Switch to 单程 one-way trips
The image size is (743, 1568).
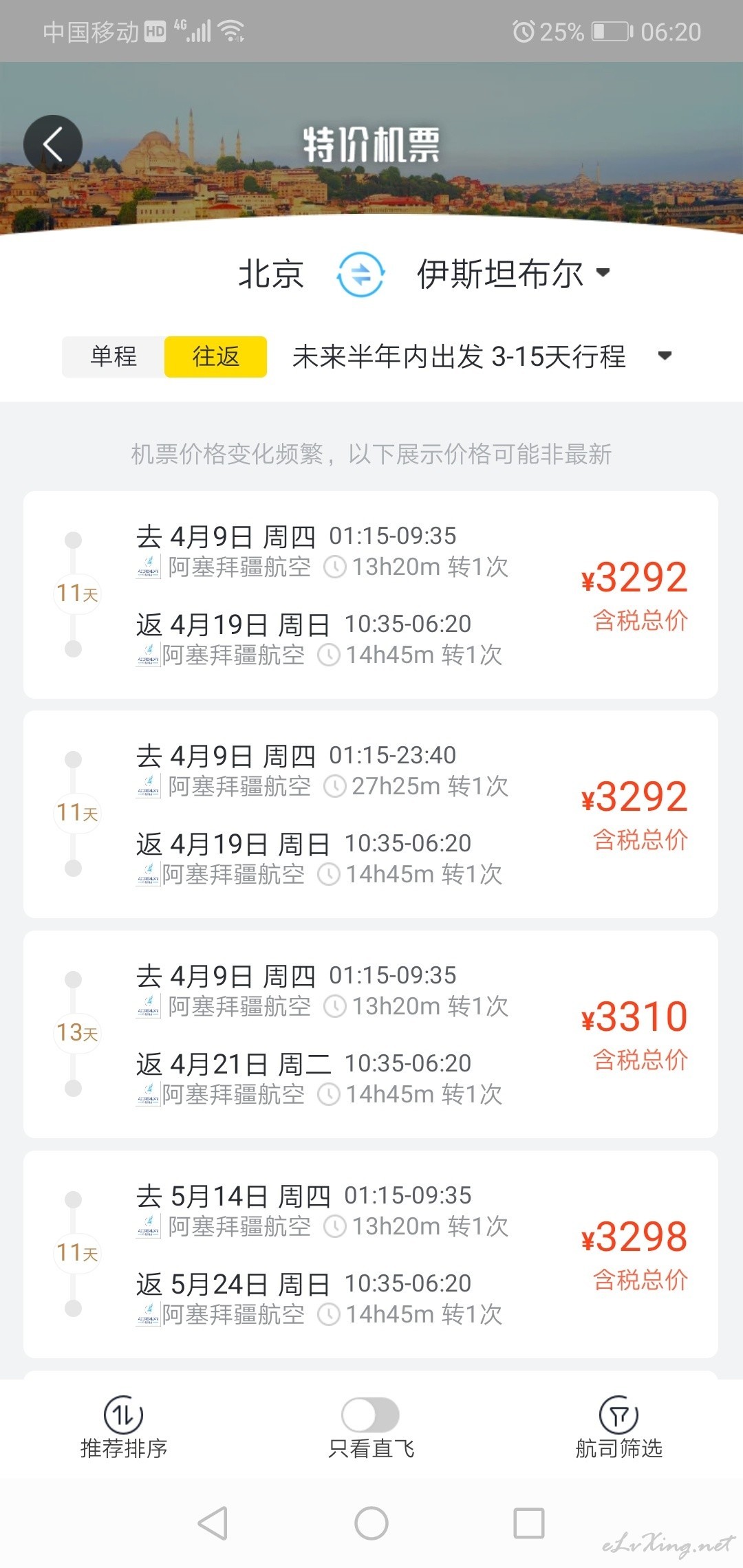114,356
